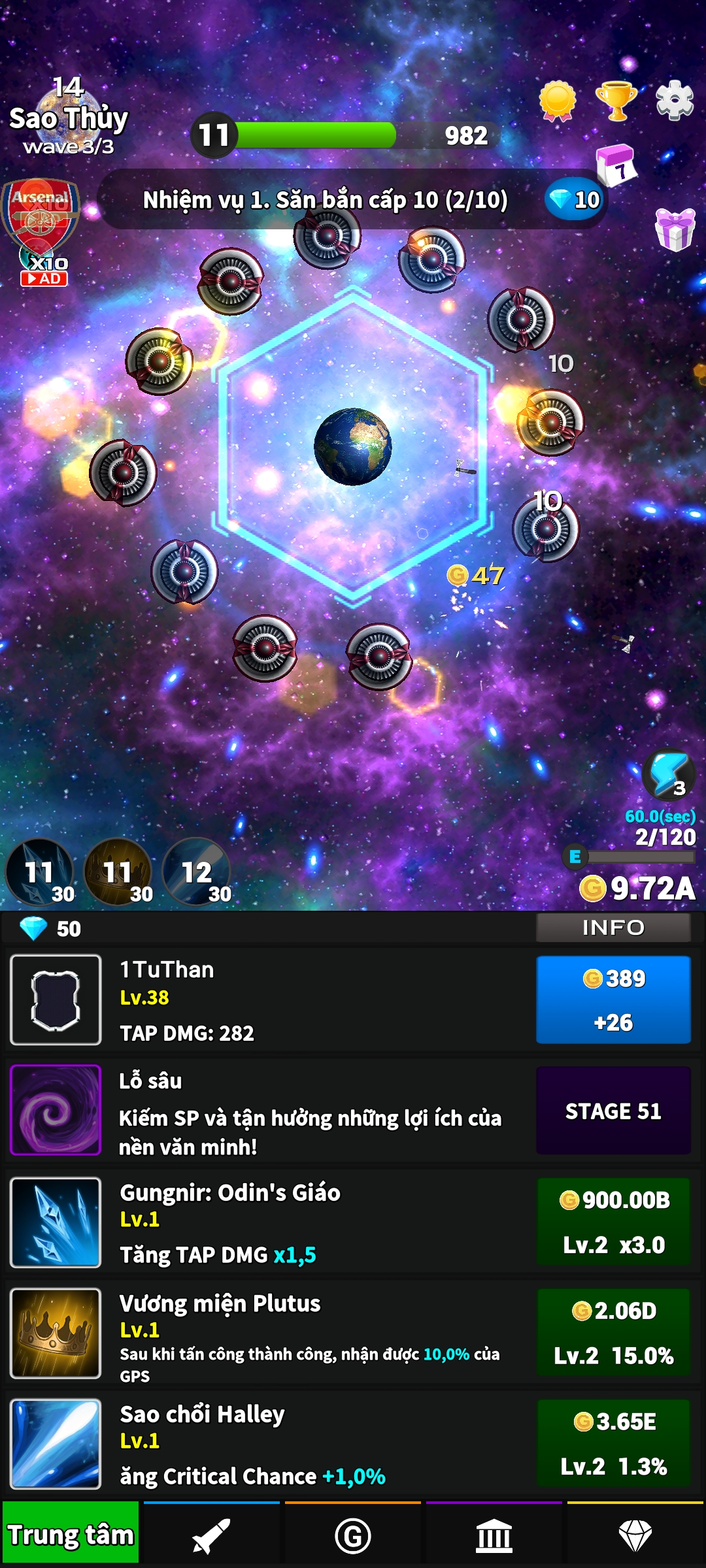The width and height of the screenshot is (706, 1568).
Task: Upgrade Gungnir: Odin's Giáo to Lv.2
Action: coord(613,1222)
